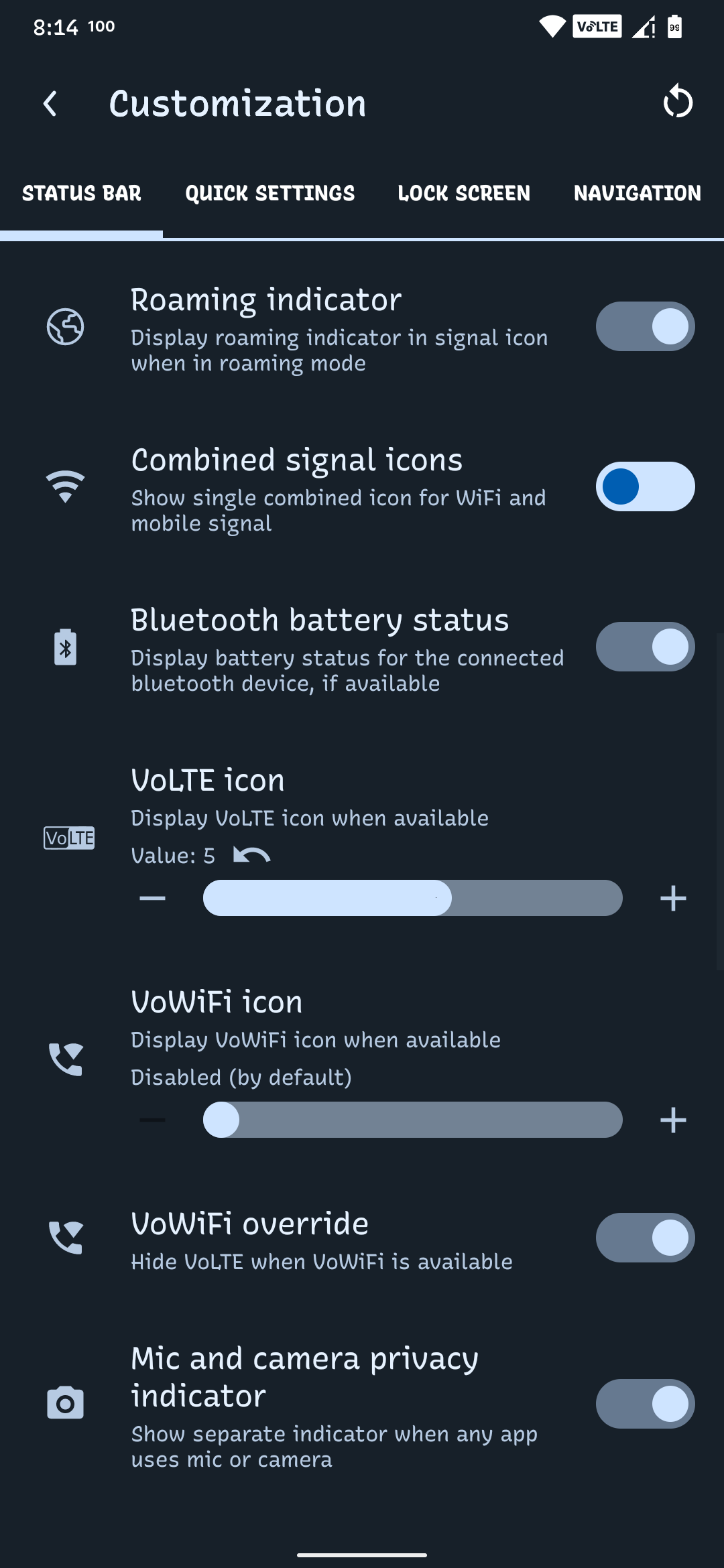Increase the VoWiFi icon value with plus
Viewport: 724px width, 1568px height.
tap(673, 1120)
